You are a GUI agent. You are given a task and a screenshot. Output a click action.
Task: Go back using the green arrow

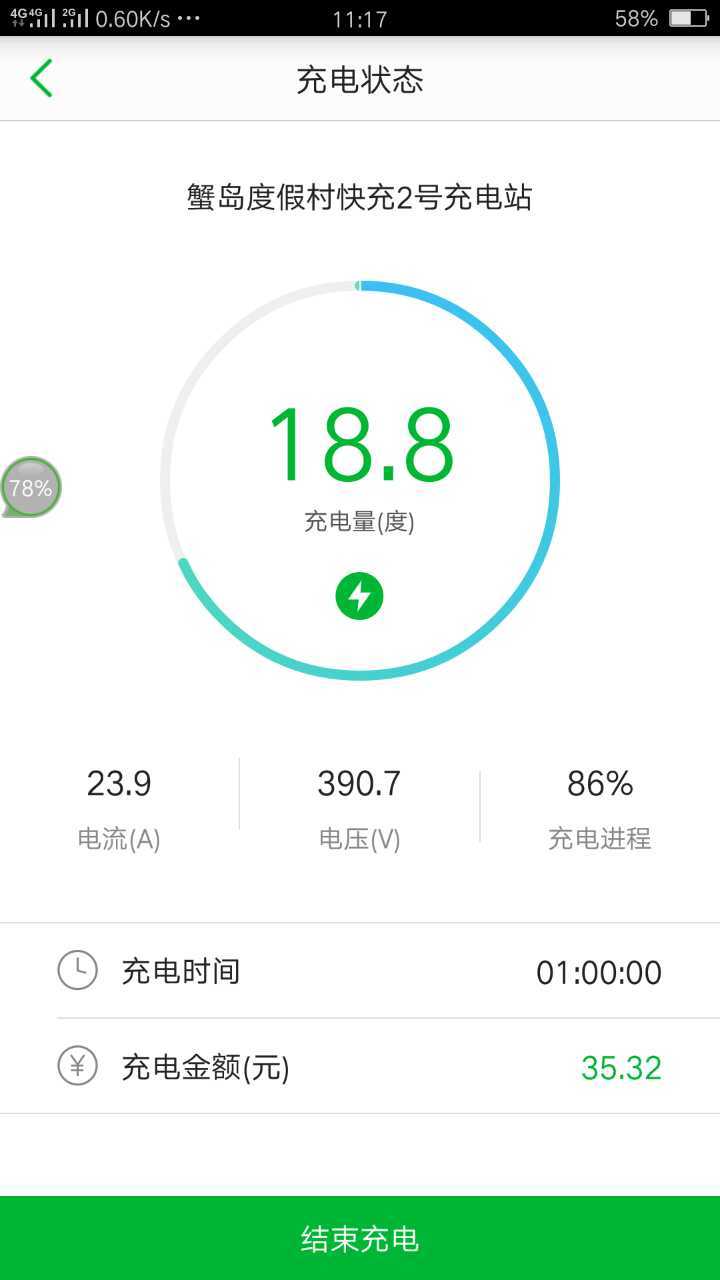click(41, 78)
